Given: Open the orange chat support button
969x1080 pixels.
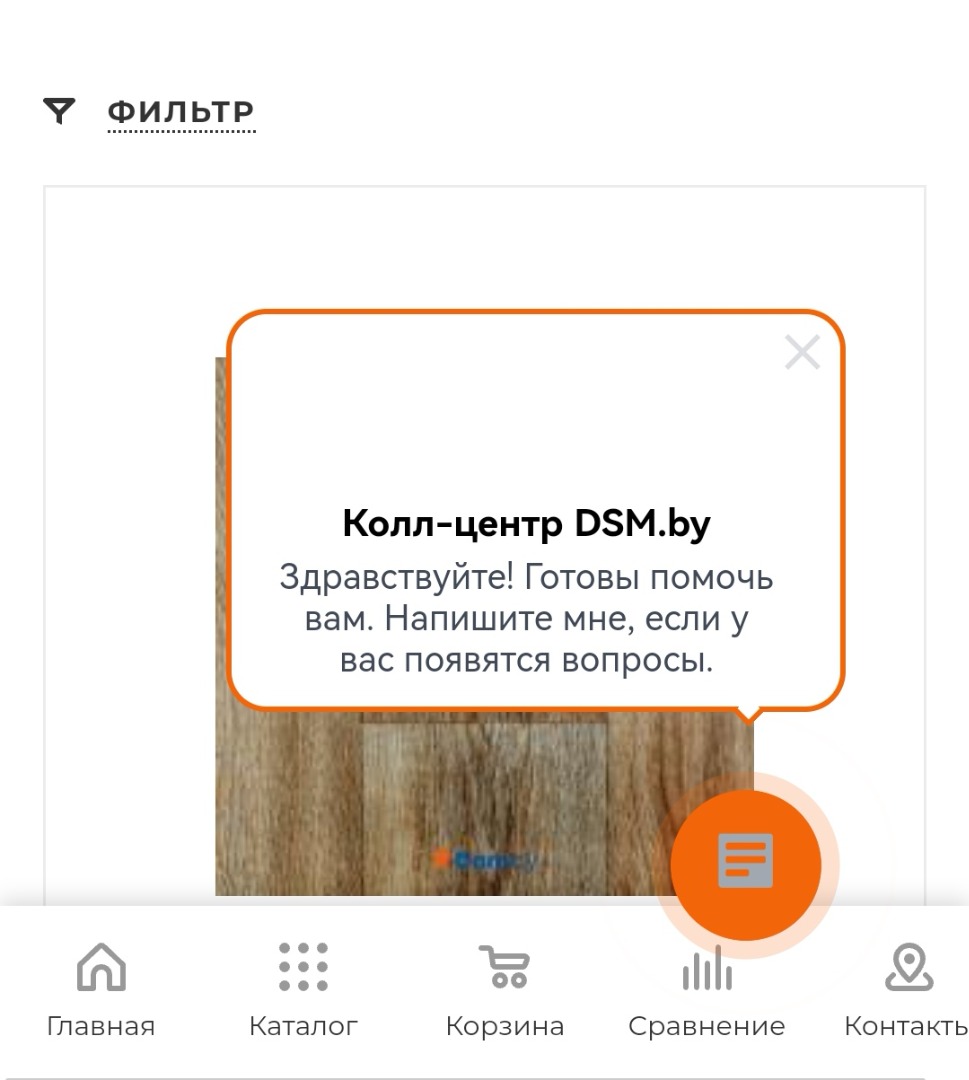Looking at the screenshot, I should [x=746, y=864].
